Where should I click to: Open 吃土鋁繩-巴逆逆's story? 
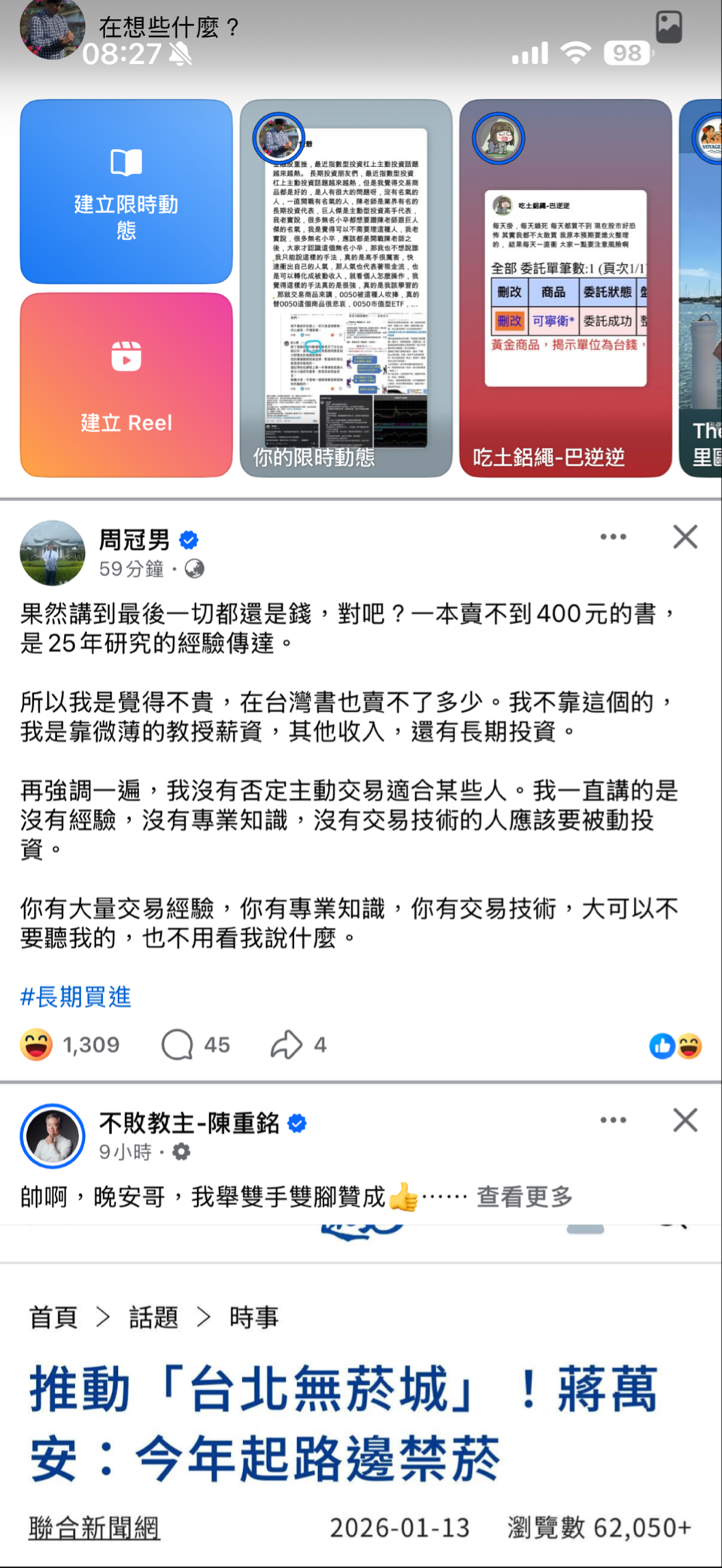point(566,289)
